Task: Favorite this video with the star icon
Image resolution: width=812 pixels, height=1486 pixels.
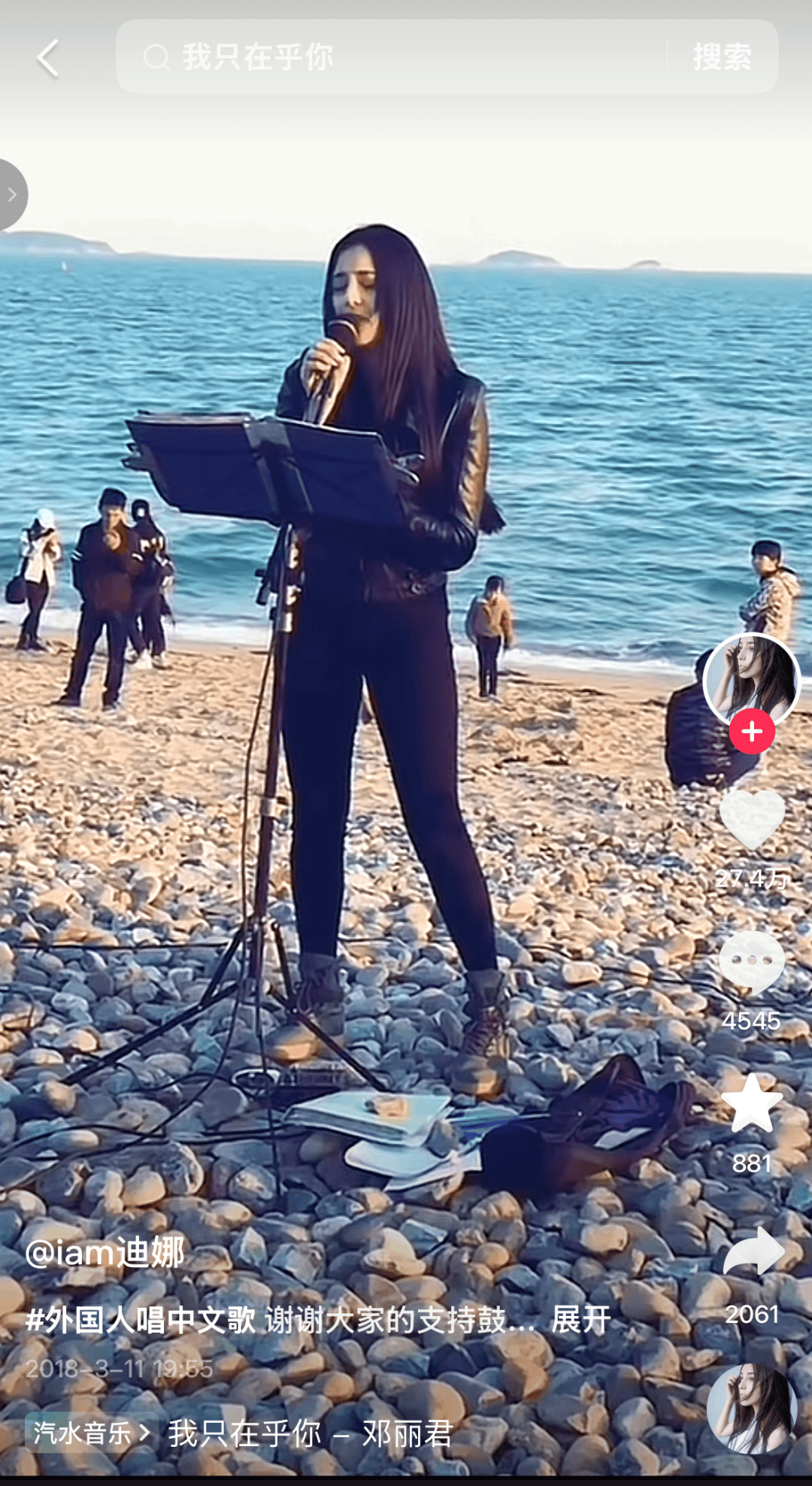Action: coord(751,1104)
